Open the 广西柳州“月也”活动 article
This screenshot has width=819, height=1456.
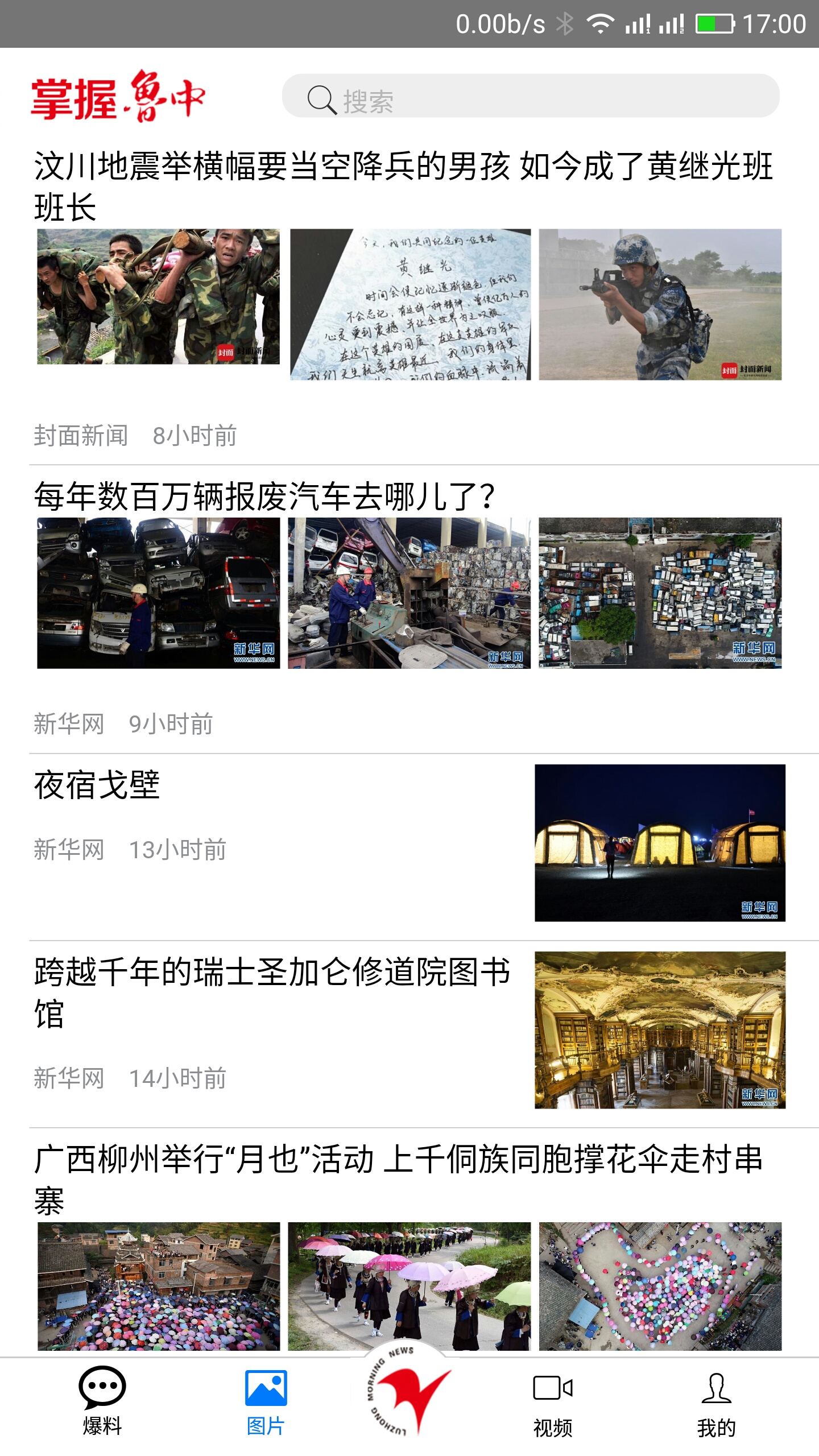[398, 1180]
